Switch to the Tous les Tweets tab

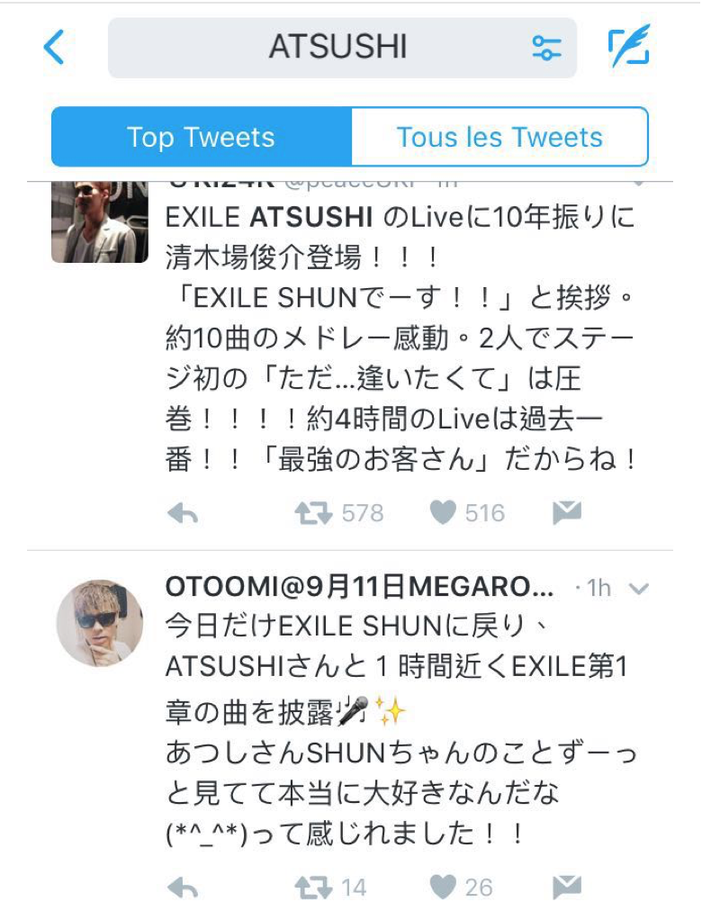(x=499, y=137)
